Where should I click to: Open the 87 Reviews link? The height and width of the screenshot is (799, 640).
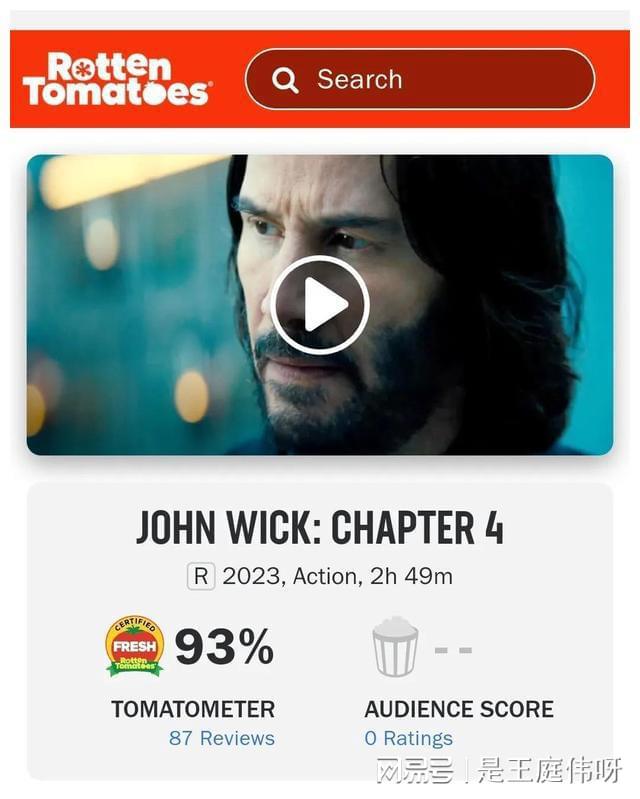222,738
